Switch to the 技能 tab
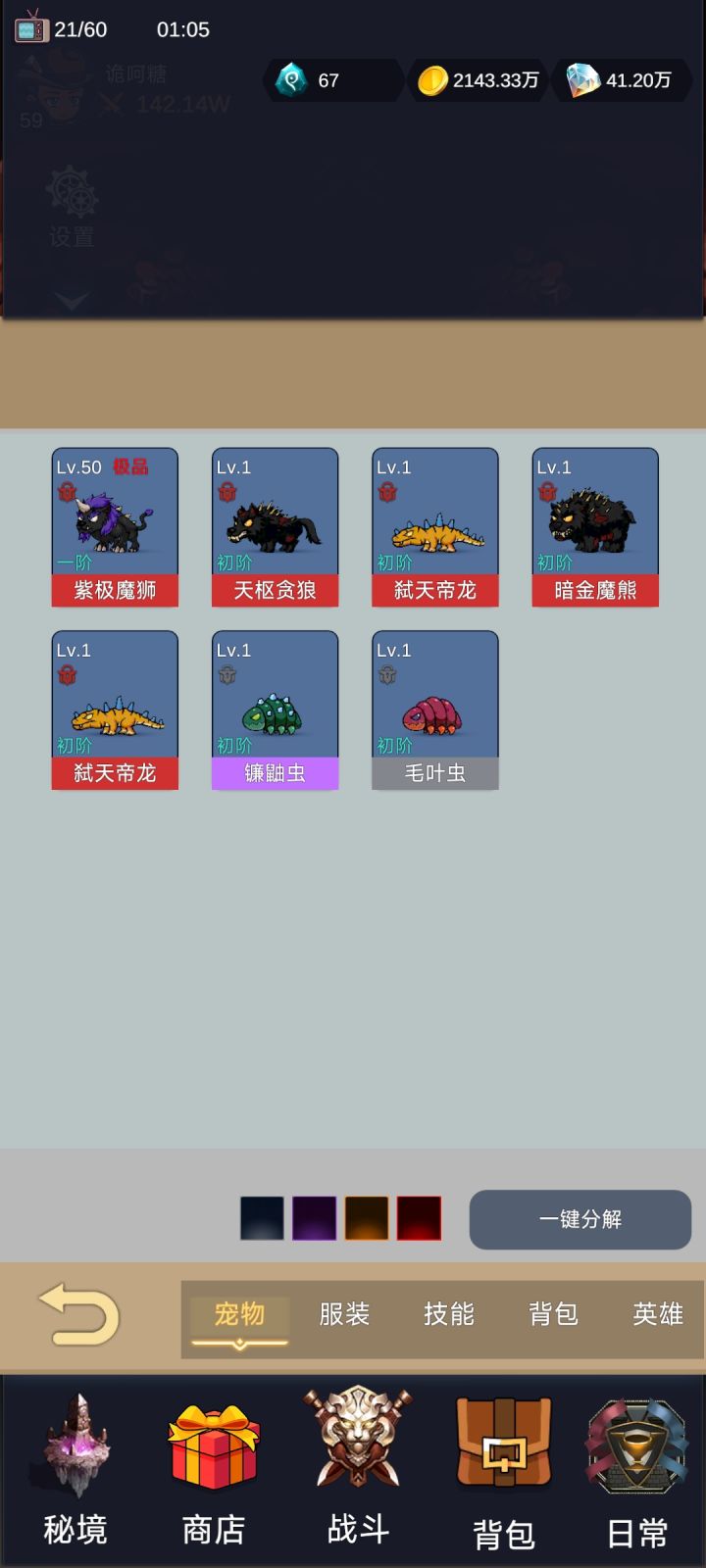The height and width of the screenshot is (1568, 706). click(x=449, y=1314)
